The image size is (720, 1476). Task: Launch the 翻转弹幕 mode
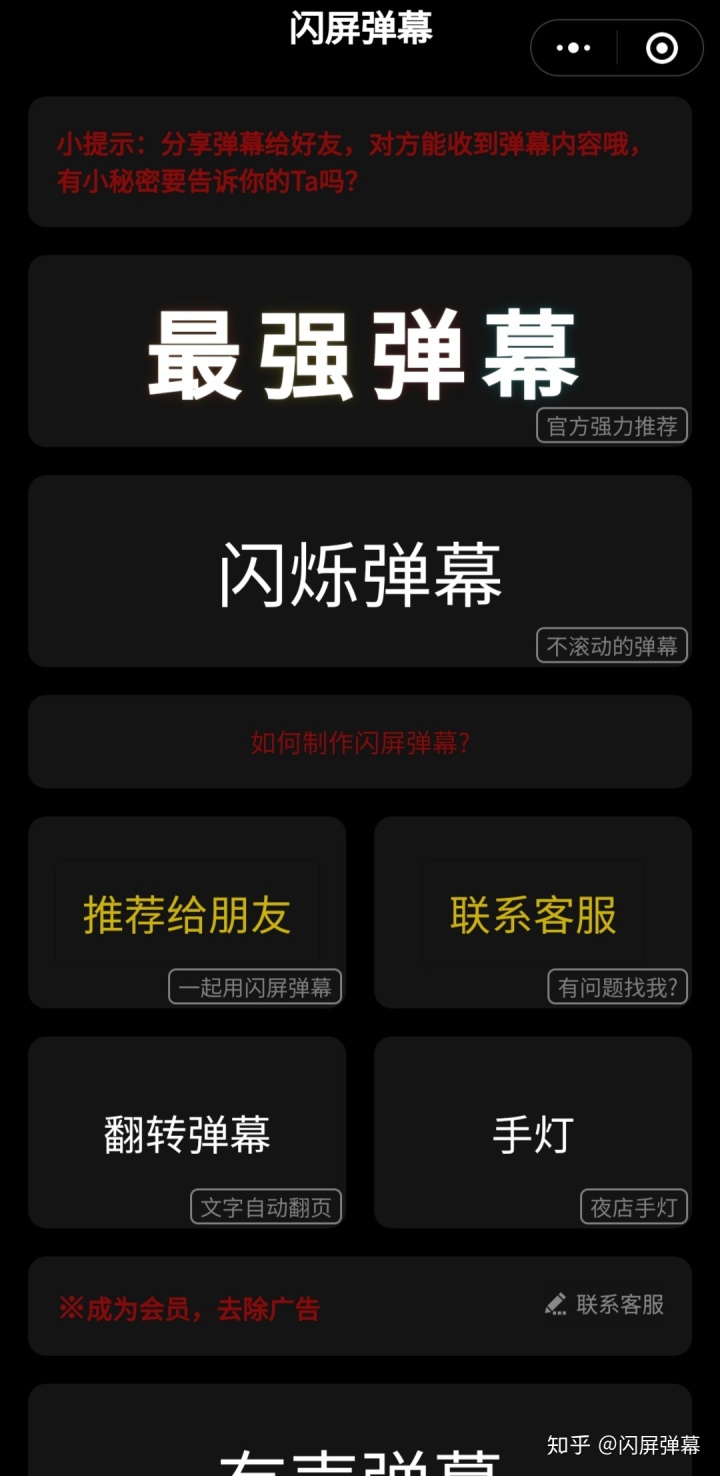coord(187,1134)
